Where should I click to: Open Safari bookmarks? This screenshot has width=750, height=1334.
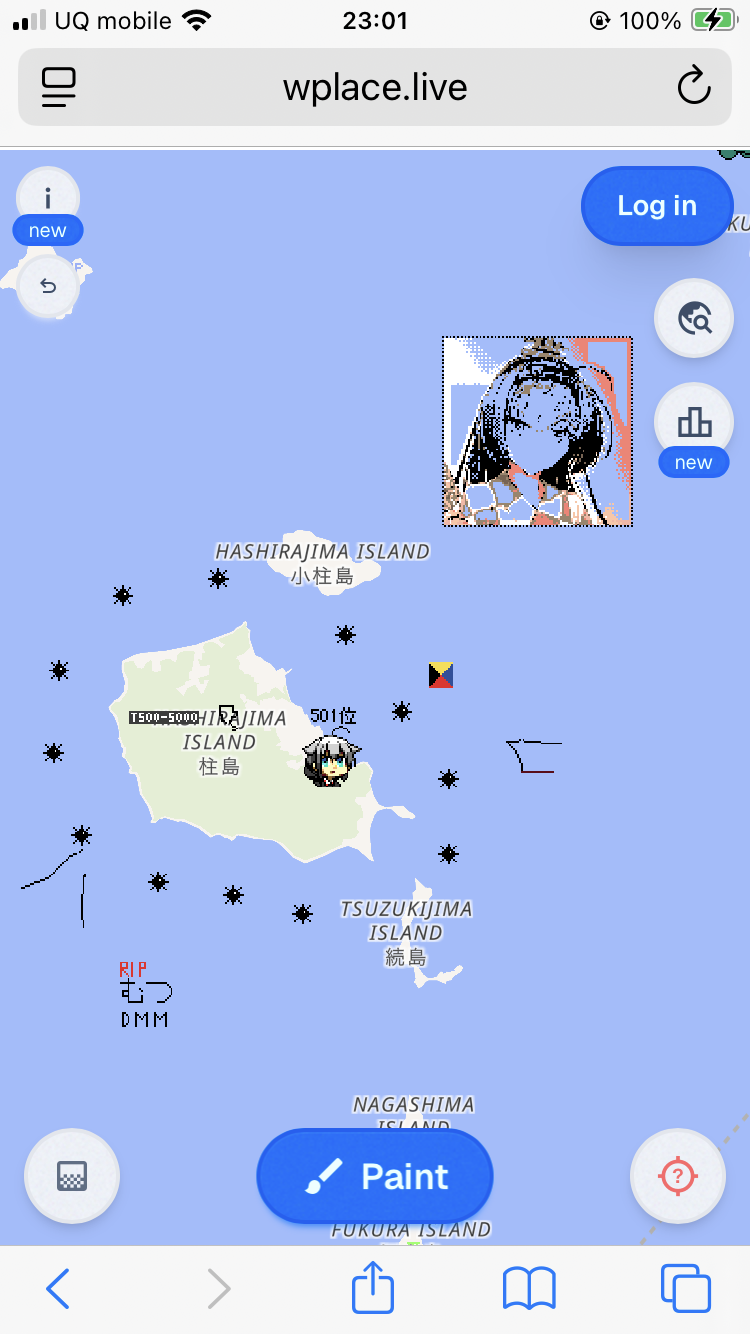[529, 1289]
